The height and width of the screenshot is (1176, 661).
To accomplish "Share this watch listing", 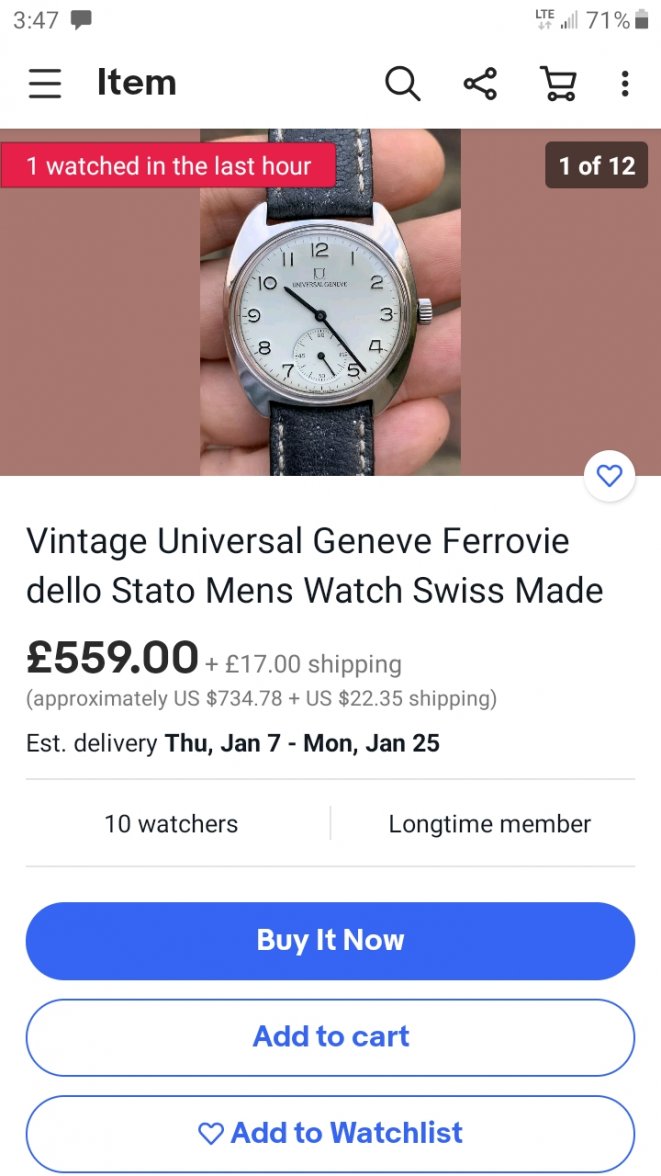I will [480, 84].
